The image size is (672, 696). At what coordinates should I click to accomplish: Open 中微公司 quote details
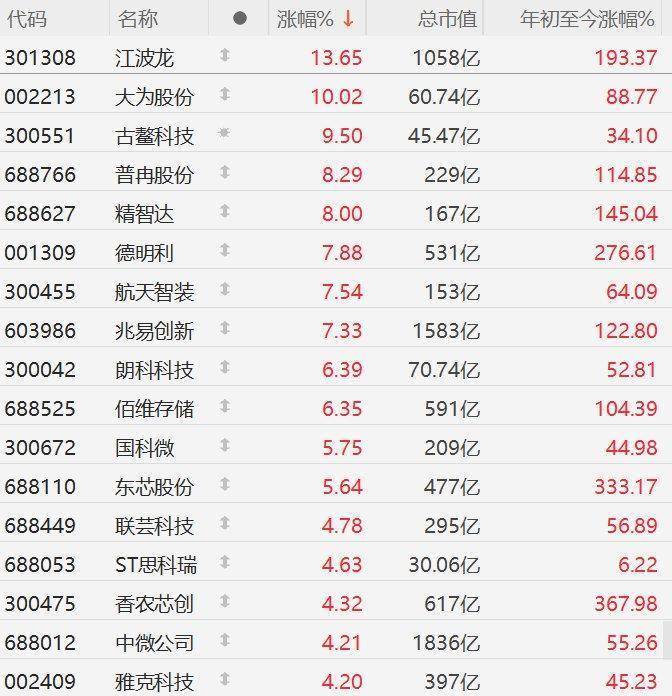pos(155,642)
